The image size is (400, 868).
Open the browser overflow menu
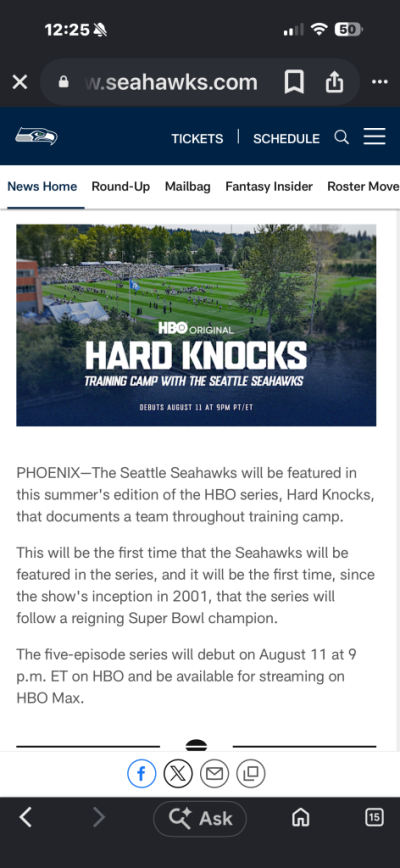click(x=380, y=82)
